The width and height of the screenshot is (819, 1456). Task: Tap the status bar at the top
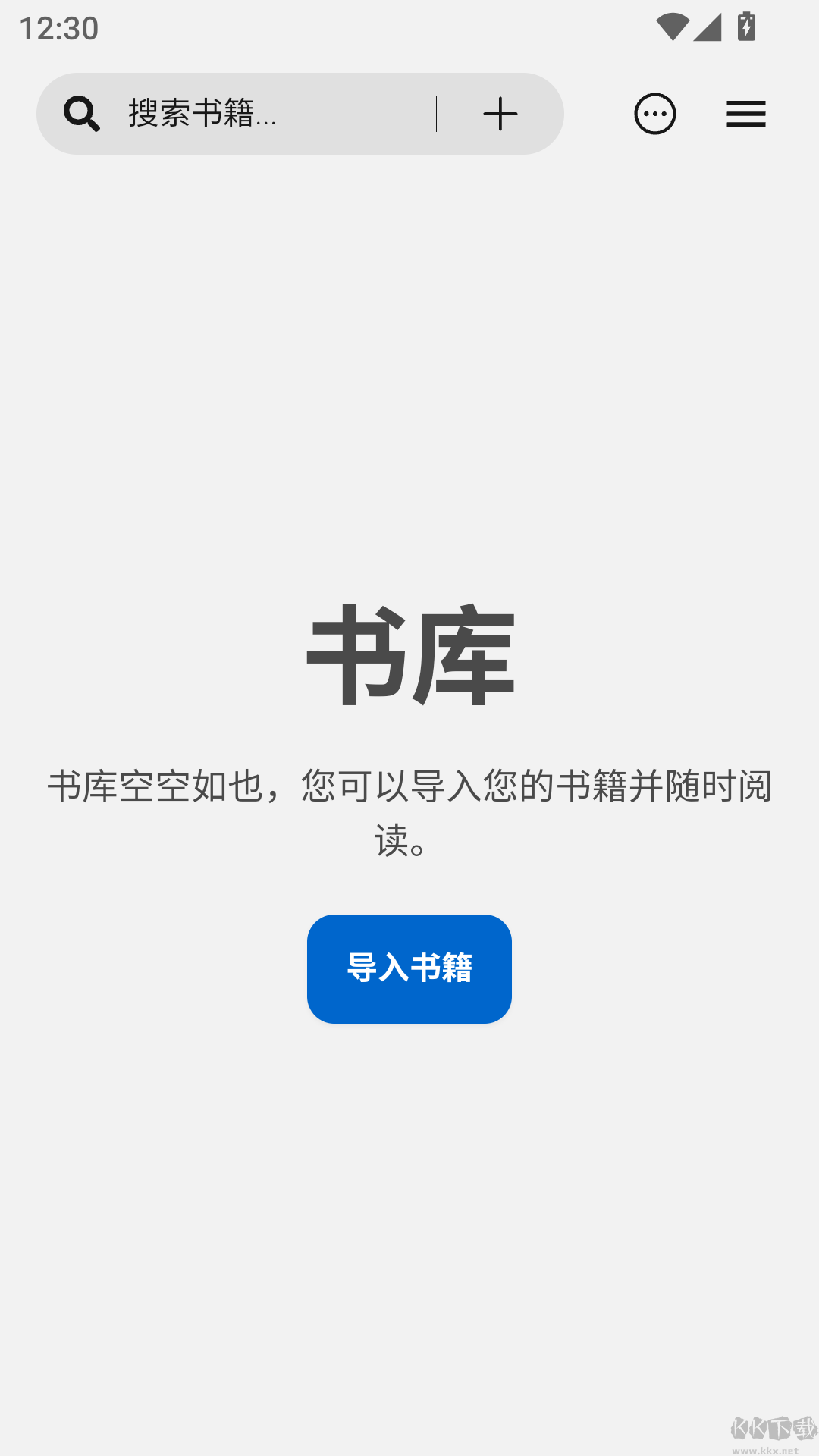409,27
